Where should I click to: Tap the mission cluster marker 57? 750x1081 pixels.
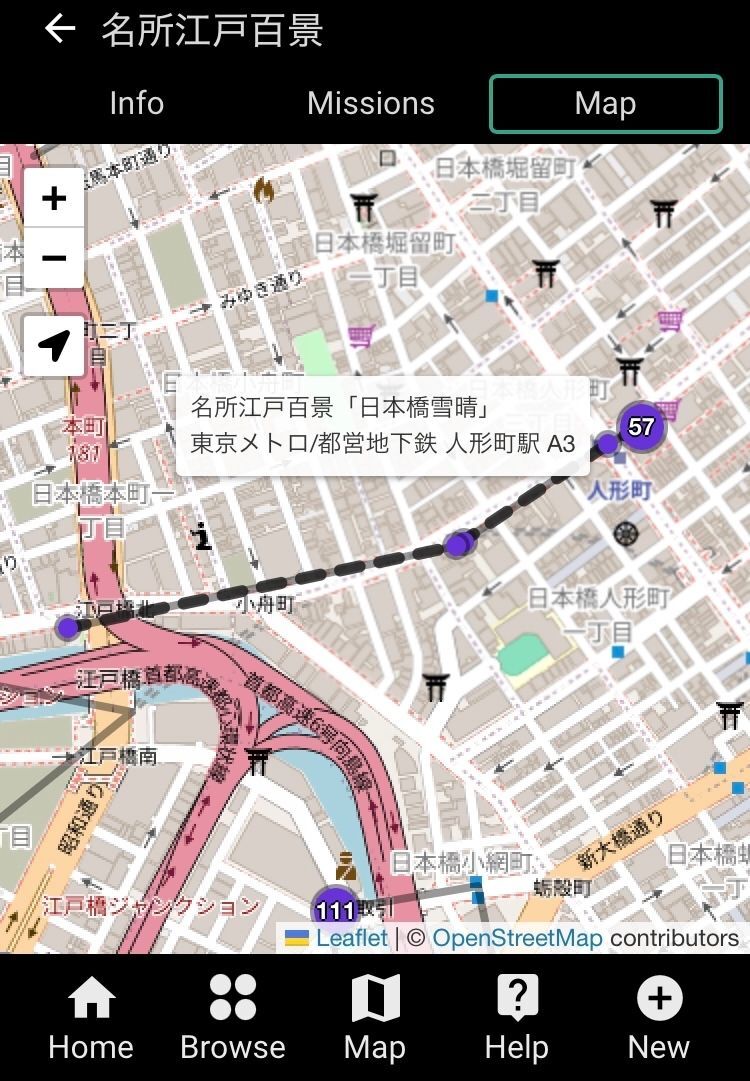(x=641, y=428)
